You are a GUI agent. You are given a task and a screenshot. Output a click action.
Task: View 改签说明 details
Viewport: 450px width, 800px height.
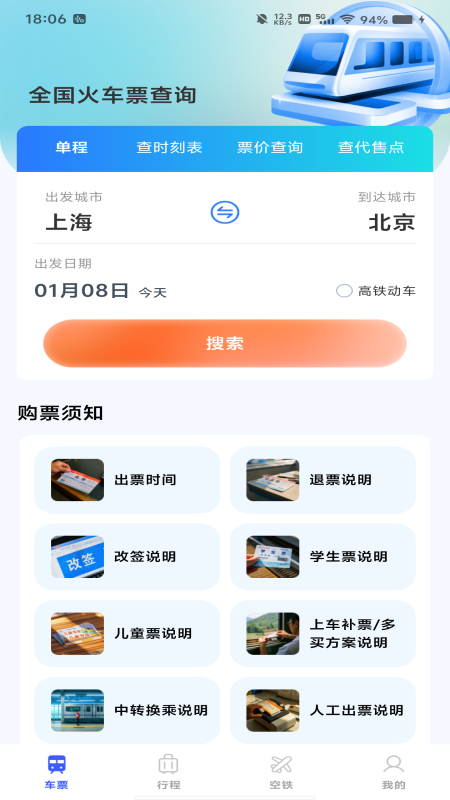pos(127,557)
